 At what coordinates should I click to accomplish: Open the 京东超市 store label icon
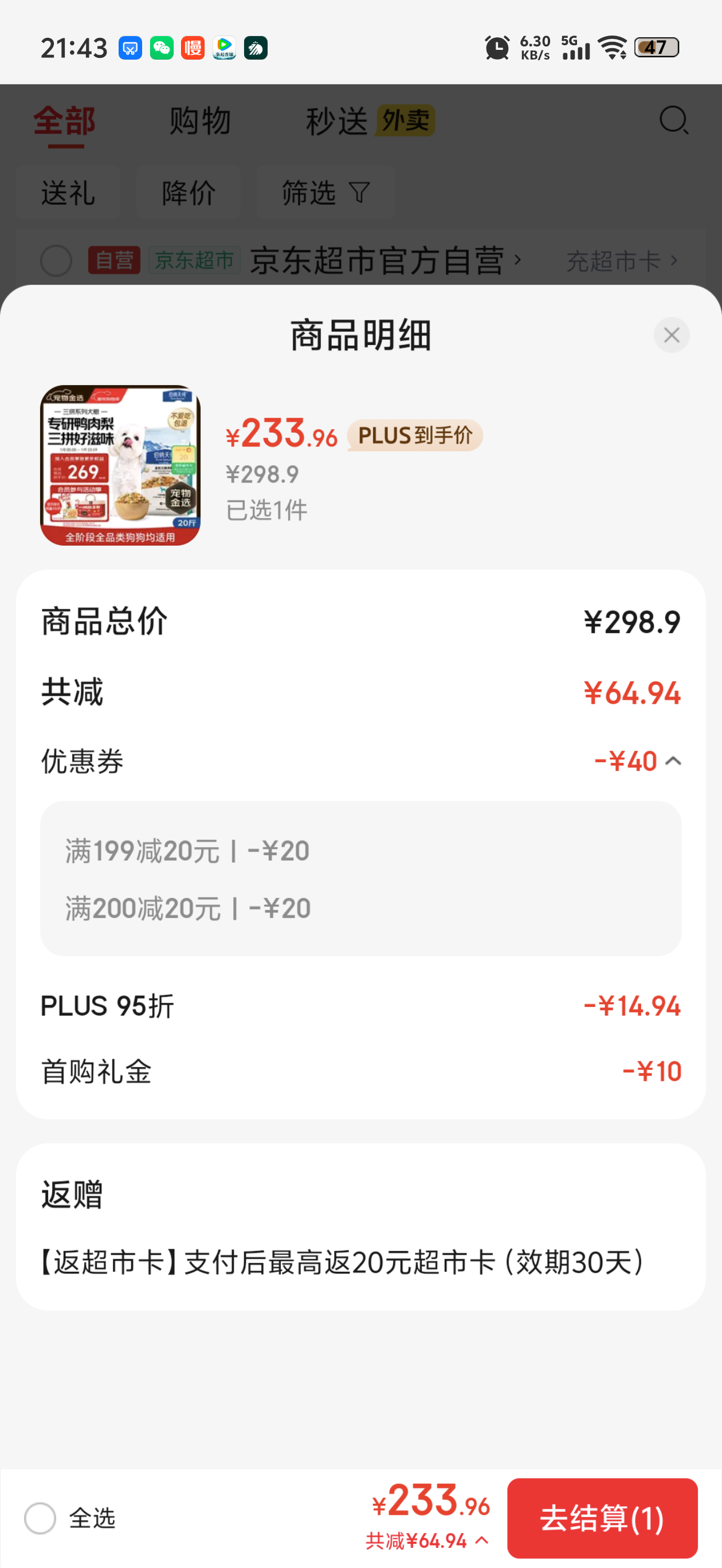point(194,258)
